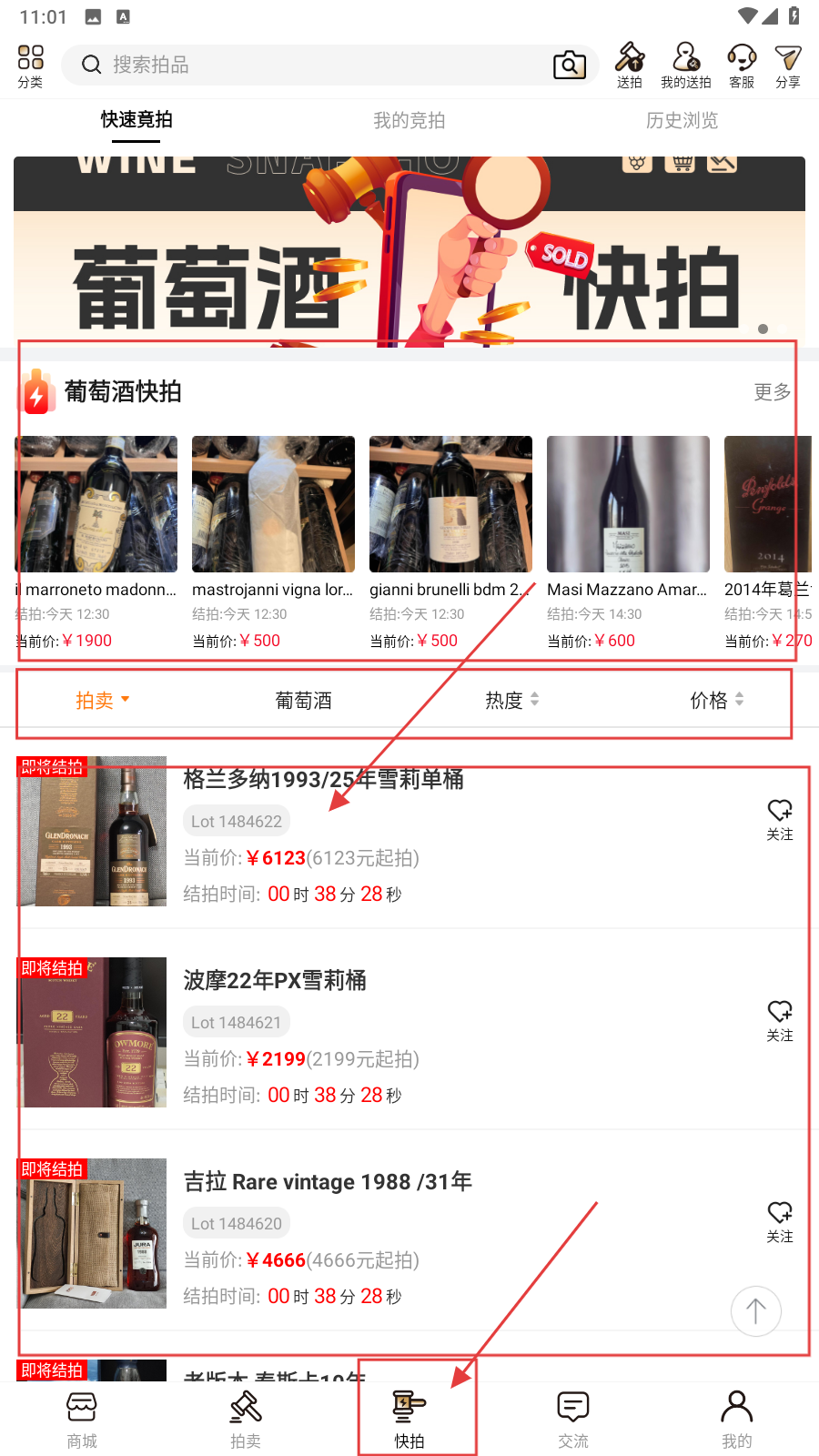Switch to 历史浏览 tab

(x=682, y=120)
